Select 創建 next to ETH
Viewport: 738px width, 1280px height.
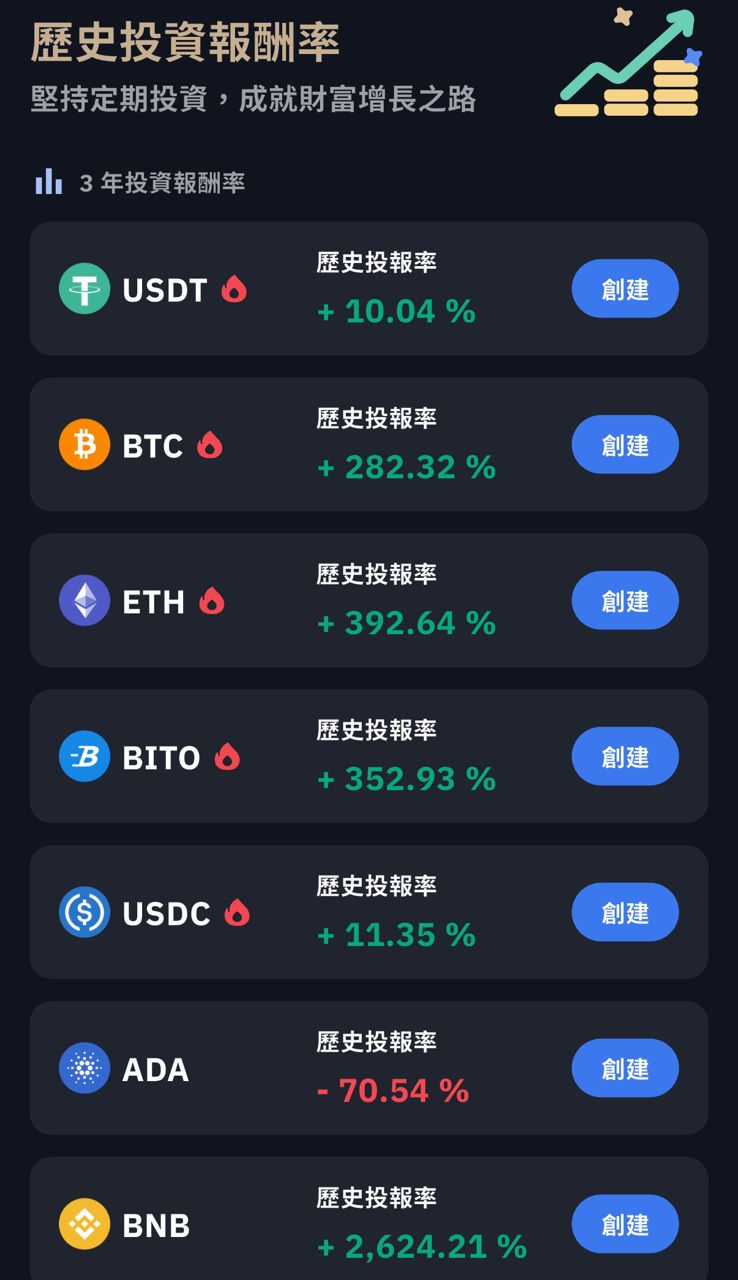625,601
